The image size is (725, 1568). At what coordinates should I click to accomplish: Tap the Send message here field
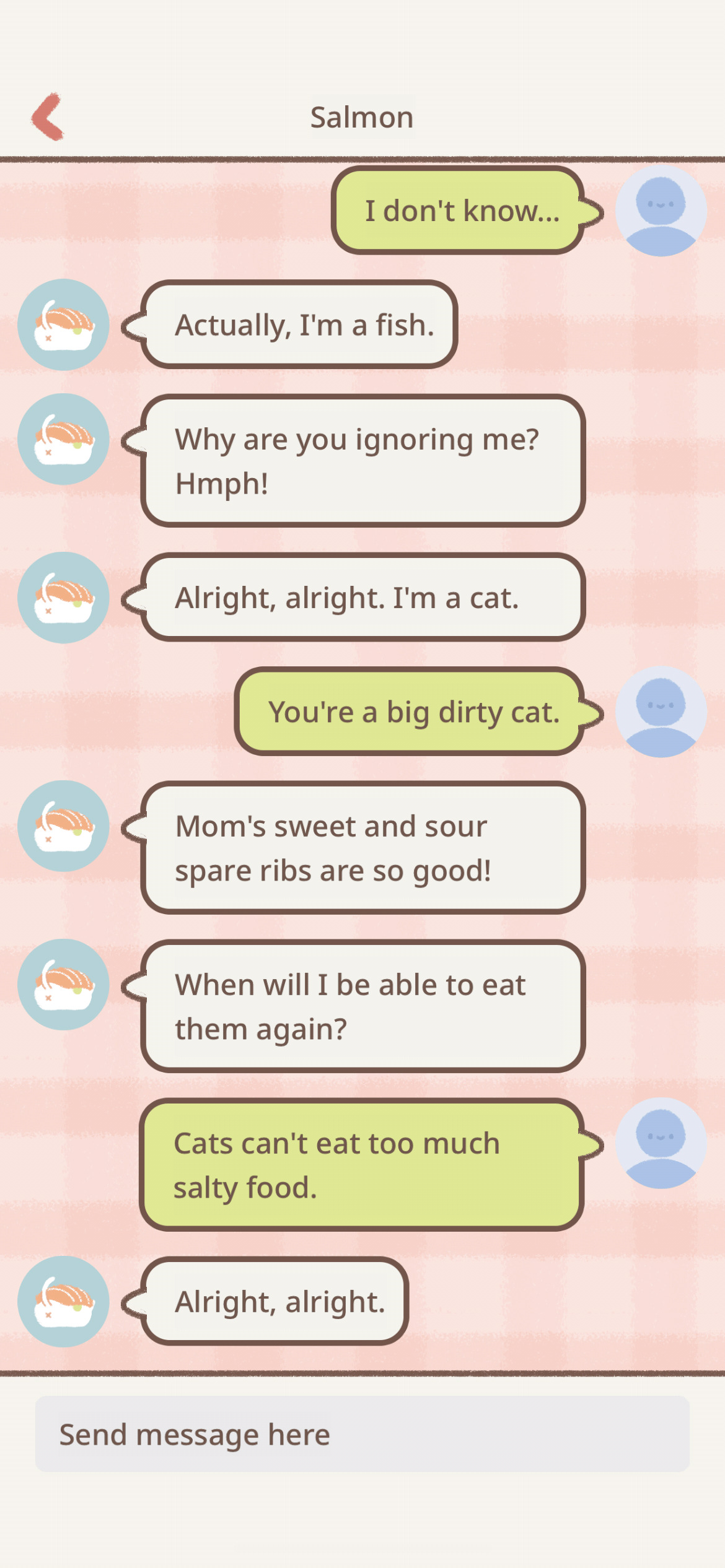click(362, 1434)
